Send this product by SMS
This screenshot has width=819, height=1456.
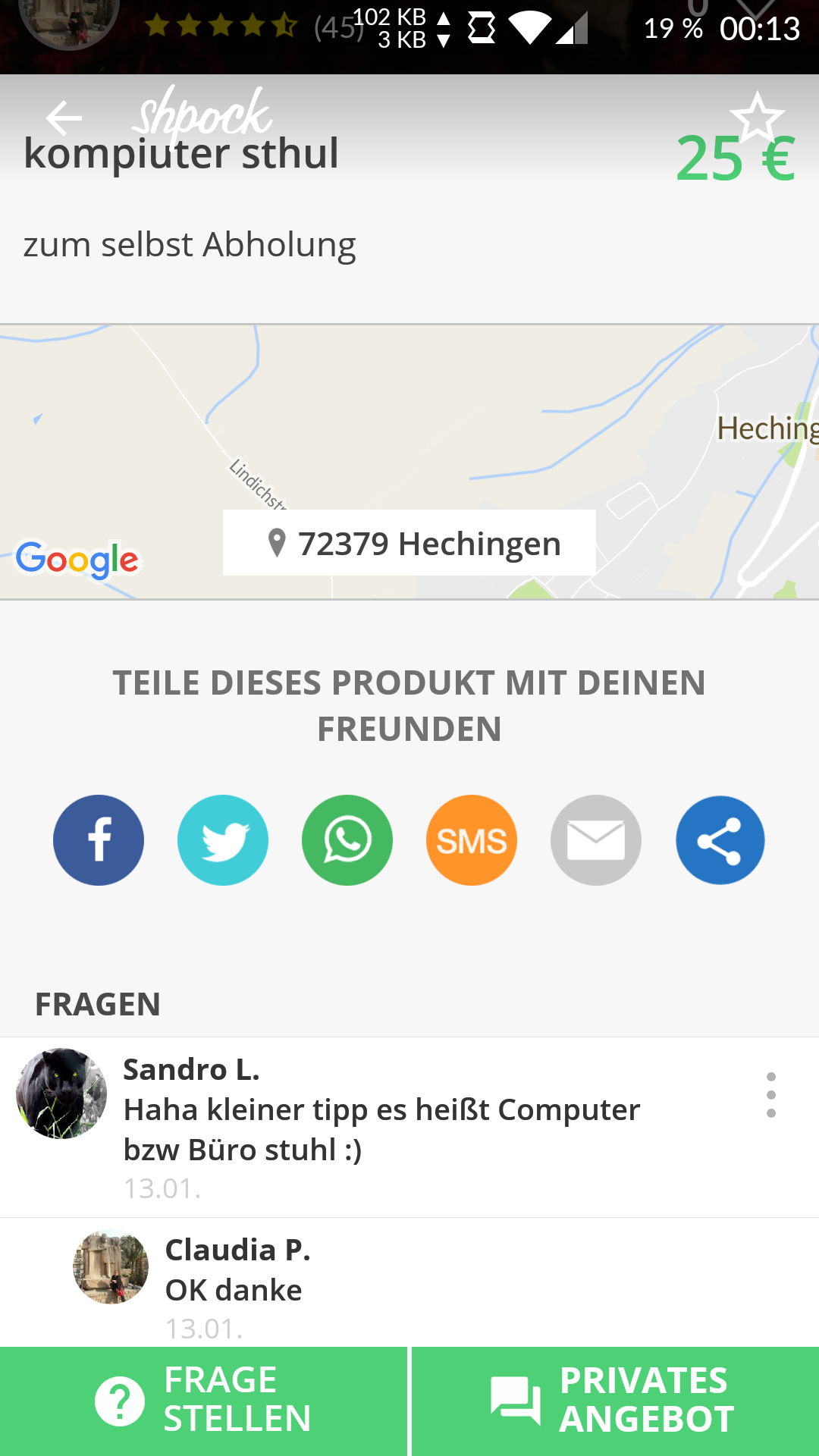(x=472, y=840)
